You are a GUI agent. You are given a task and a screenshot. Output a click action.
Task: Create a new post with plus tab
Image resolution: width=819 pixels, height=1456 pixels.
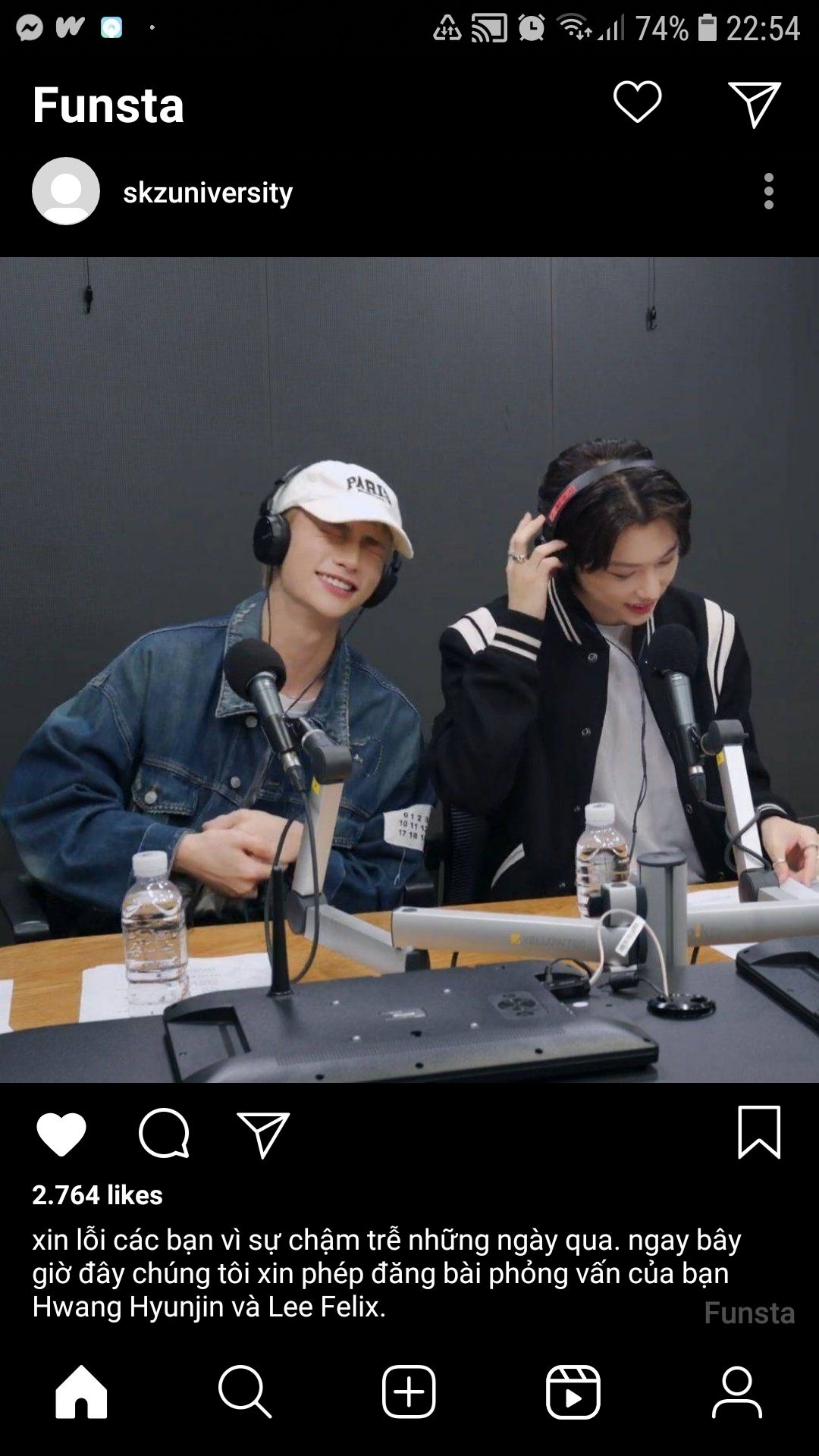(x=409, y=1392)
